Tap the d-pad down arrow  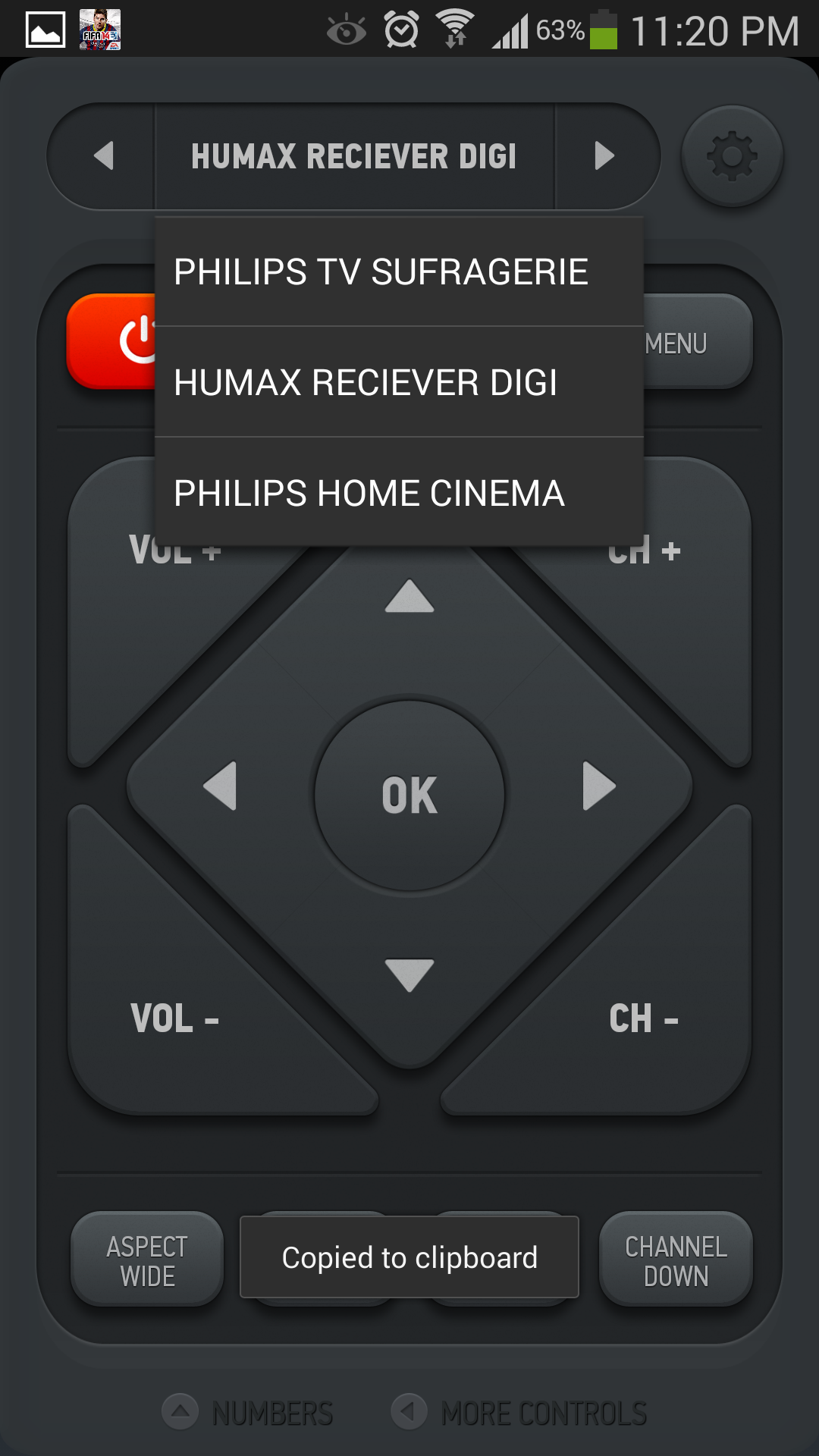(x=409, y=974)
